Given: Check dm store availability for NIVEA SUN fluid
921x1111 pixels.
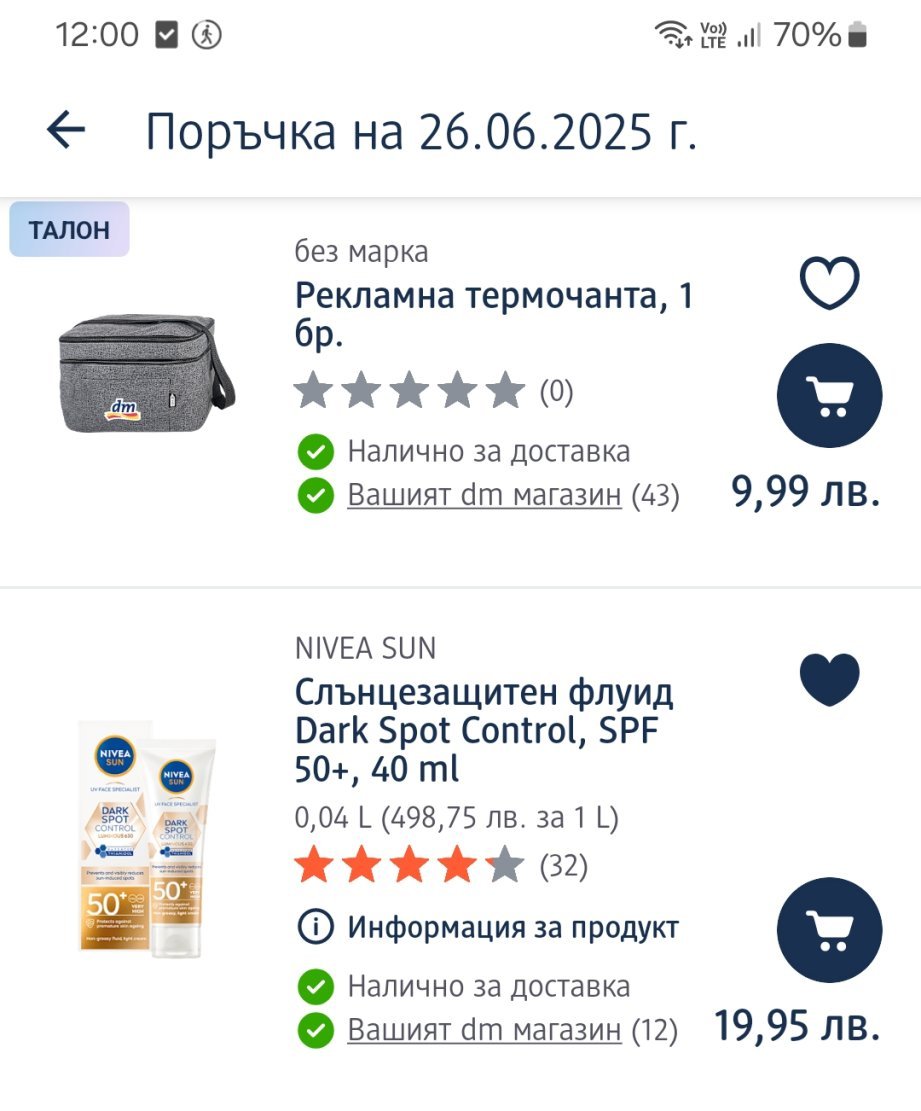Looking at the screenshot, I should click(484, 1029).
